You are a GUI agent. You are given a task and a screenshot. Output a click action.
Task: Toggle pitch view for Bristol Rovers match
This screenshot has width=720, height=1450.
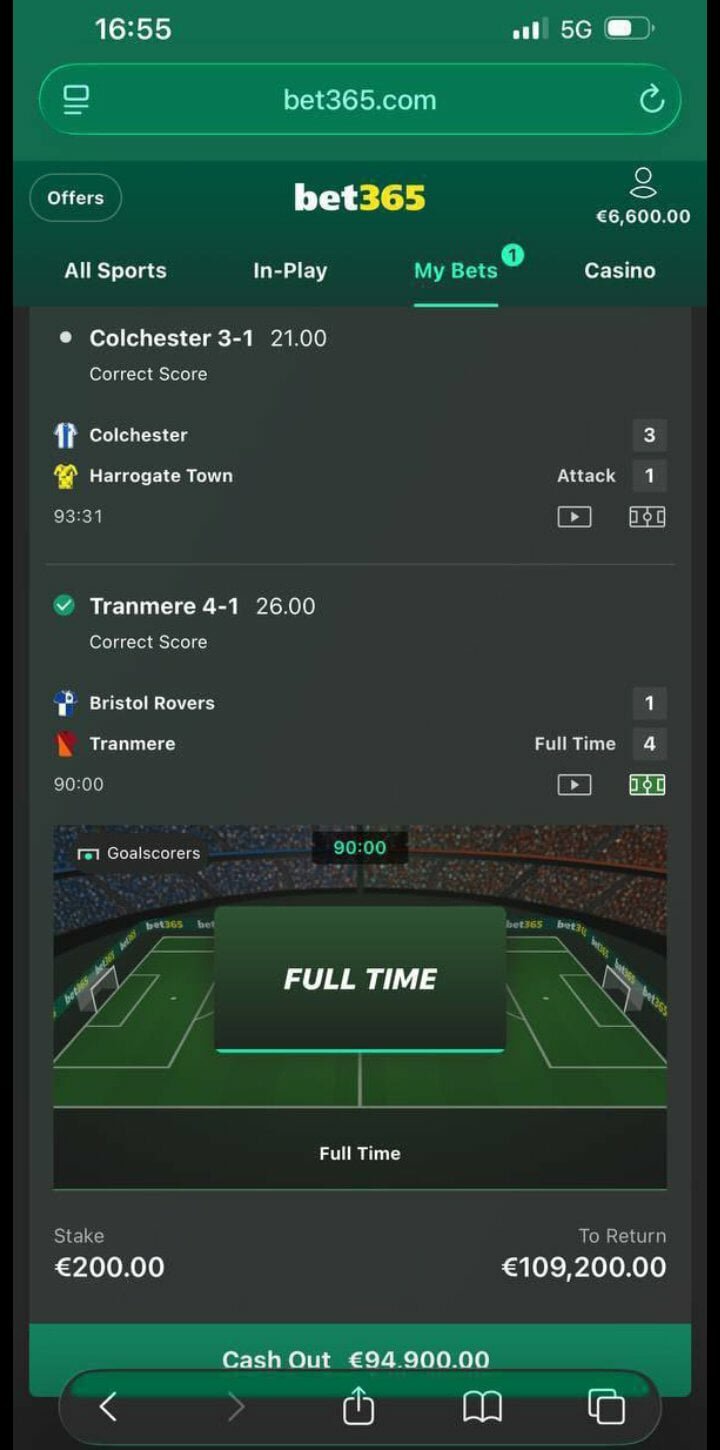pos(647,785)
